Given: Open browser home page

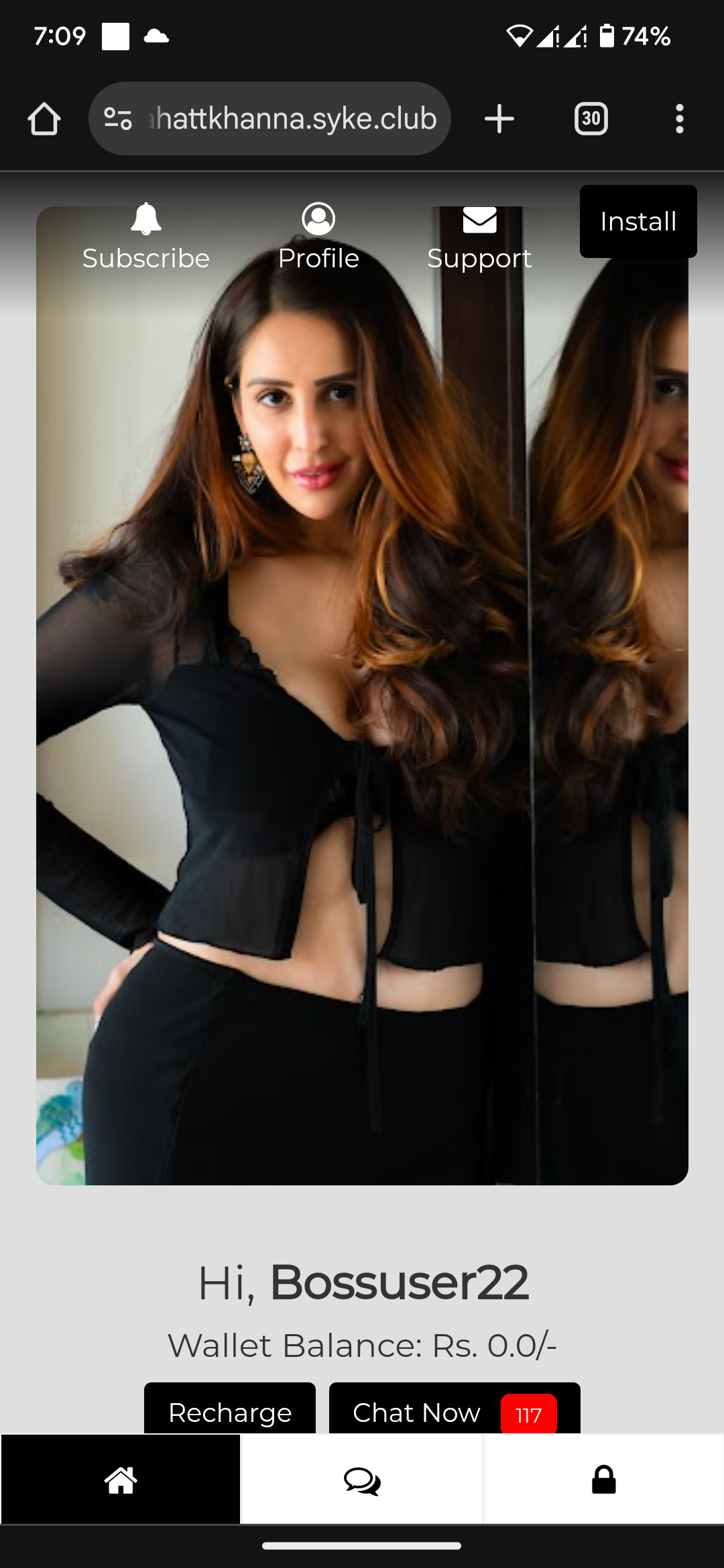Looking at the screenshot, I should [44, 119].
